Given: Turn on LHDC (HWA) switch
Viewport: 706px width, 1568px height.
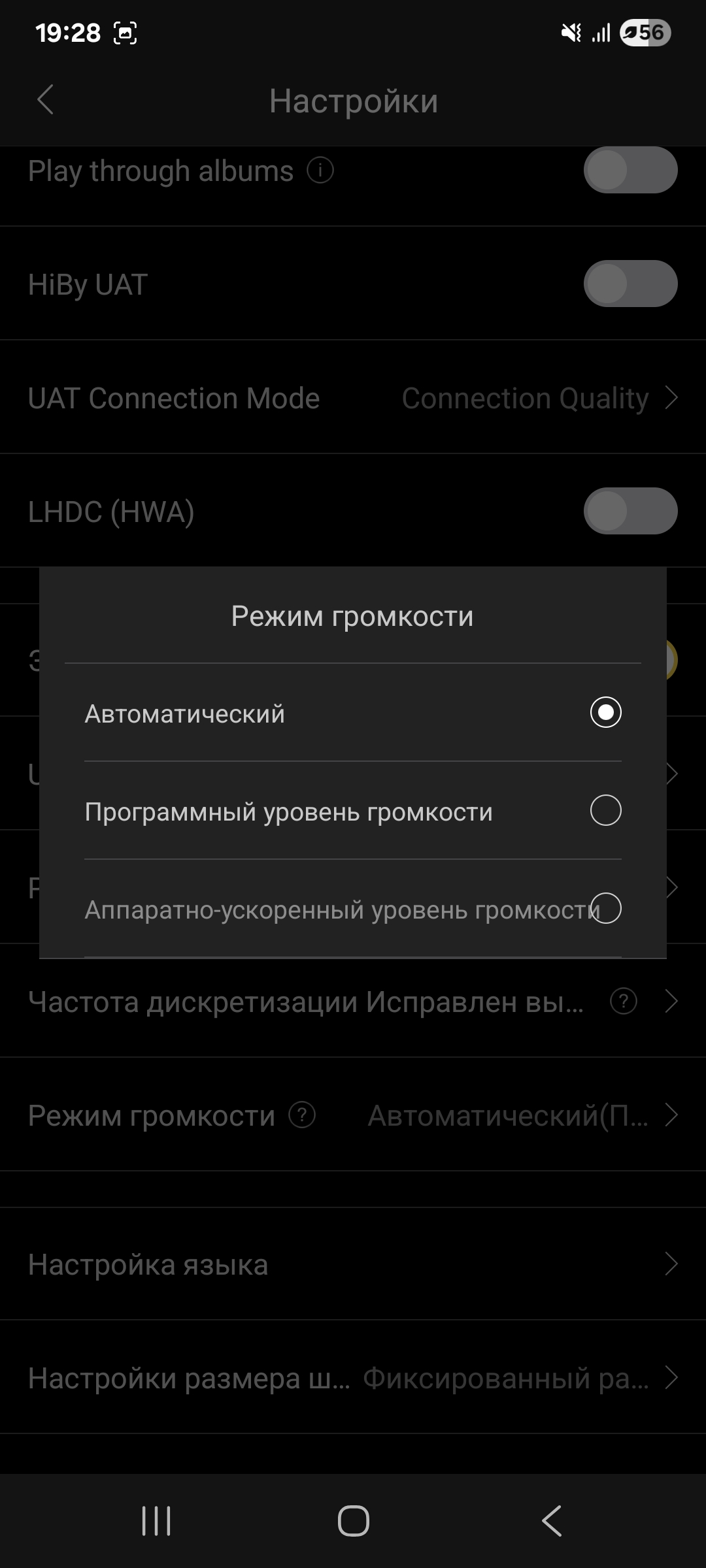Looking at the screenshot, I should [x=630, y=511].
